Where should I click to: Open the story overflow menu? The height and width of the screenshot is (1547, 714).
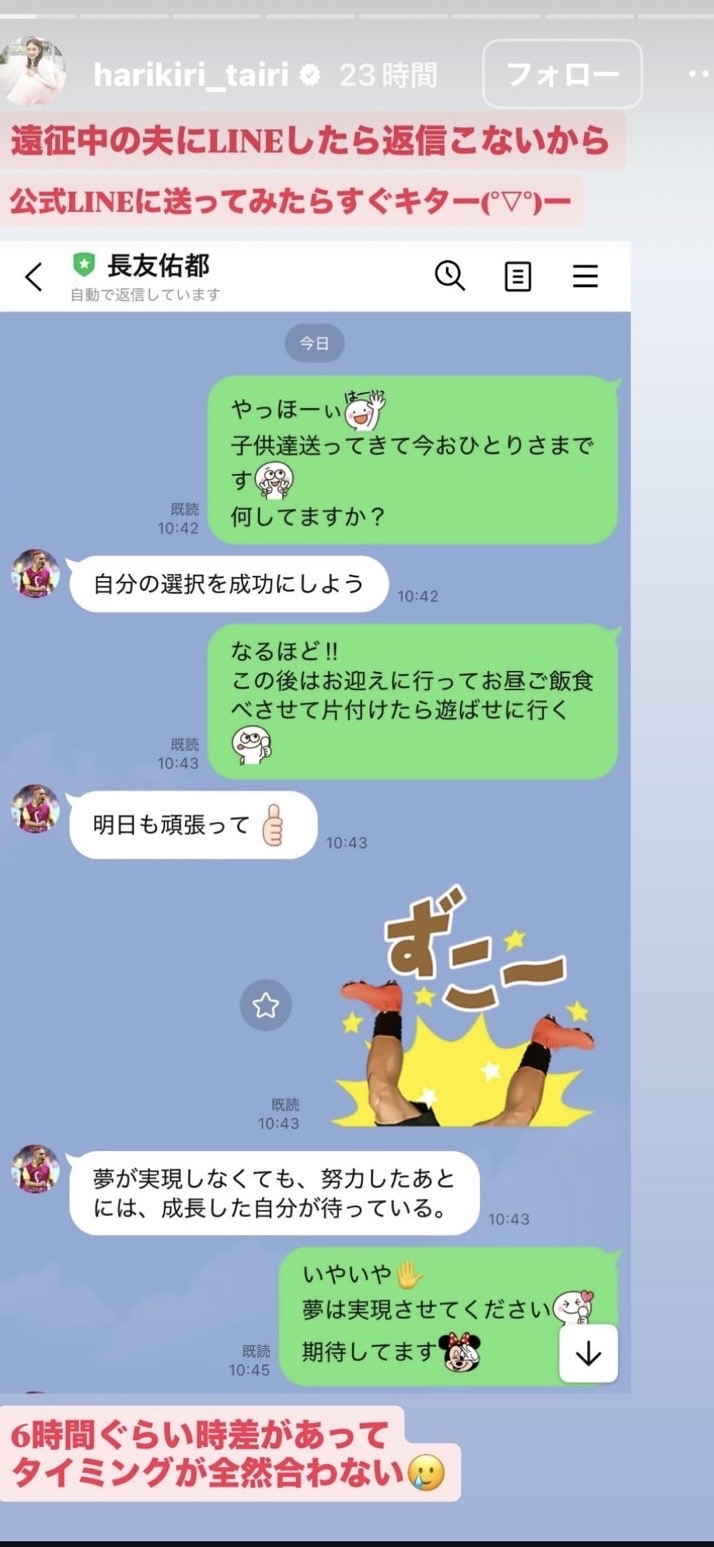point(699,75)
